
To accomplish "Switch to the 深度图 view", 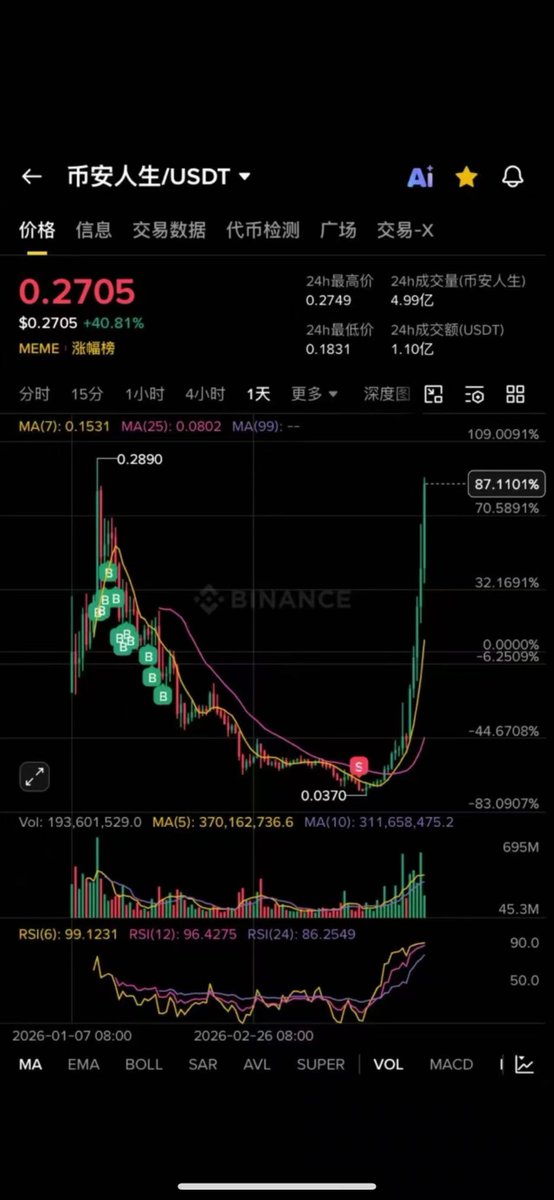I will coord(386,394).
